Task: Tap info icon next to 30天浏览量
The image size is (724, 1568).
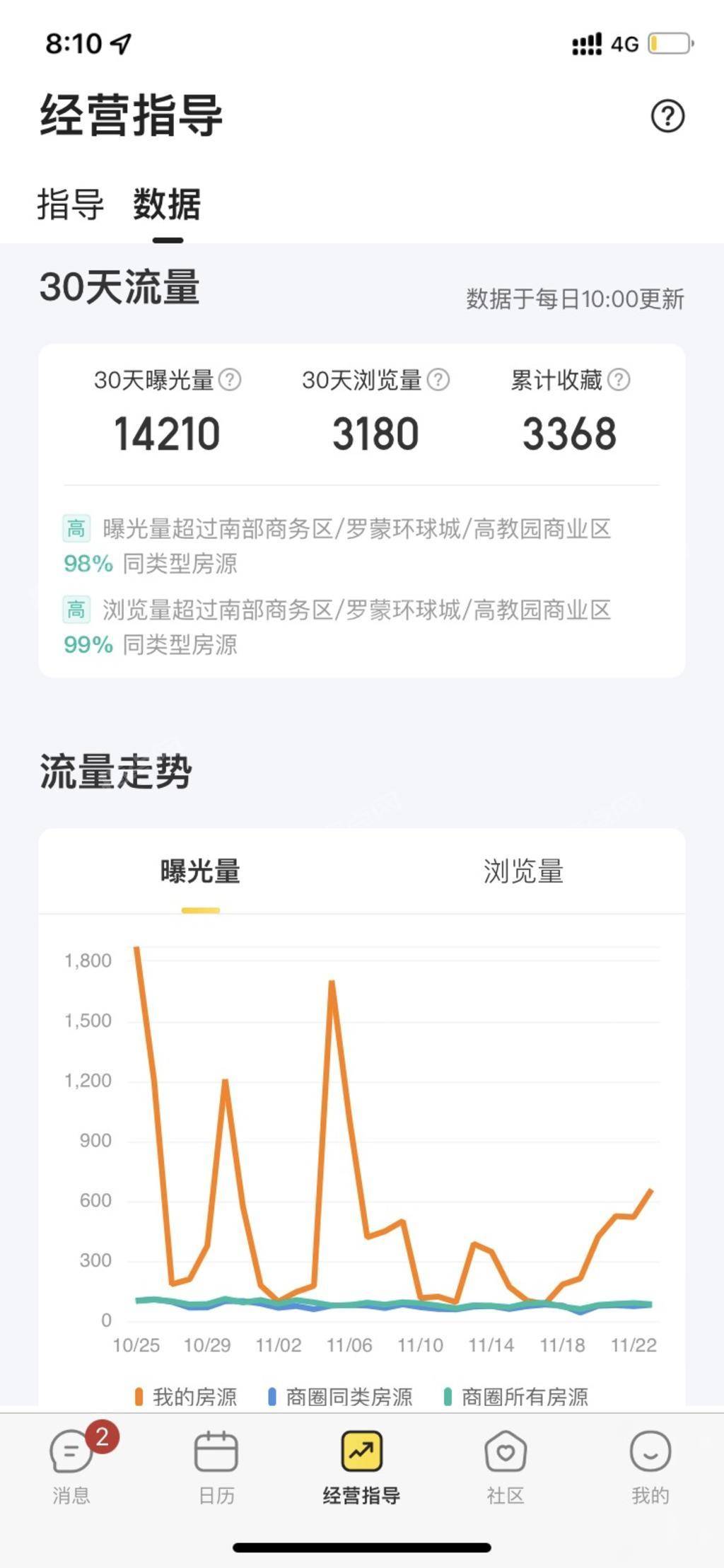Action: [x=438, y=380]
